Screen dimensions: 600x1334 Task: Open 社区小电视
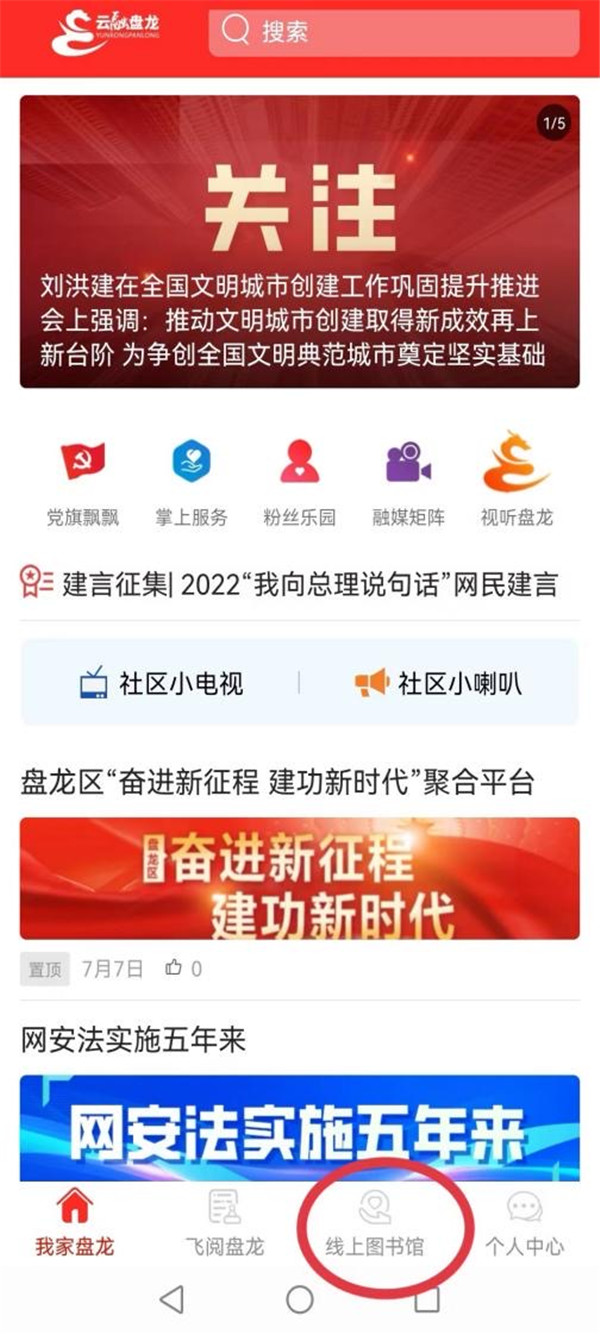pyautogui.click(x=162, y=683)
